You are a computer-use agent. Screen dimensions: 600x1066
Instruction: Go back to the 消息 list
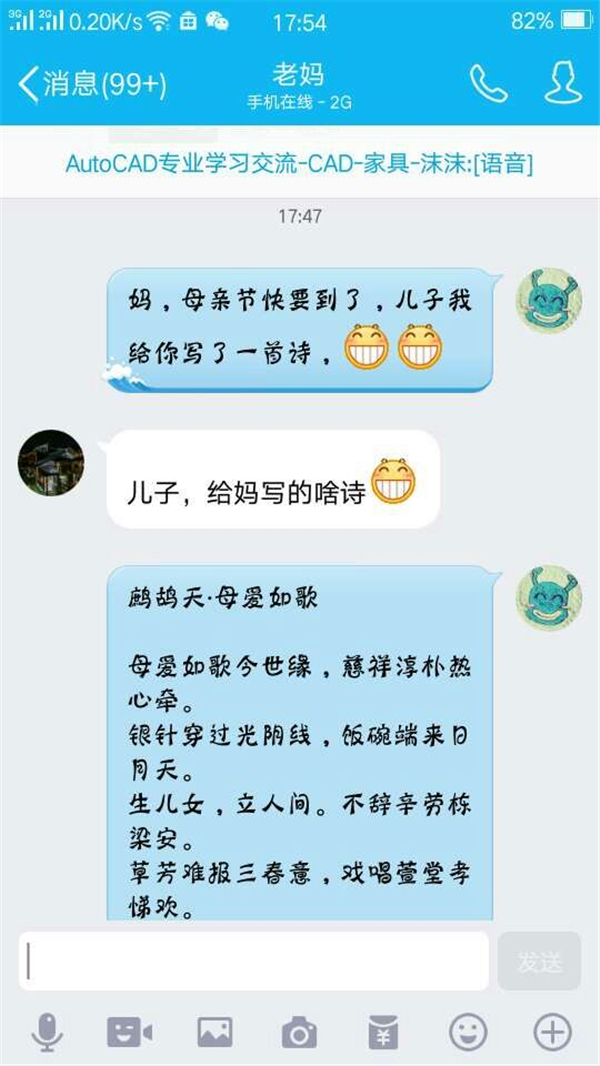click(92, 85)
